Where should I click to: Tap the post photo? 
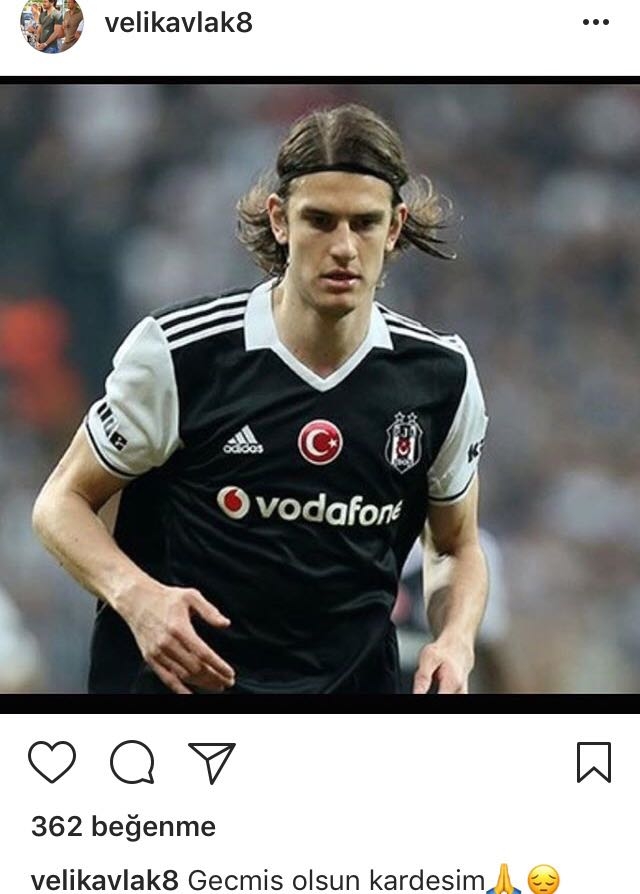point(320,390)
